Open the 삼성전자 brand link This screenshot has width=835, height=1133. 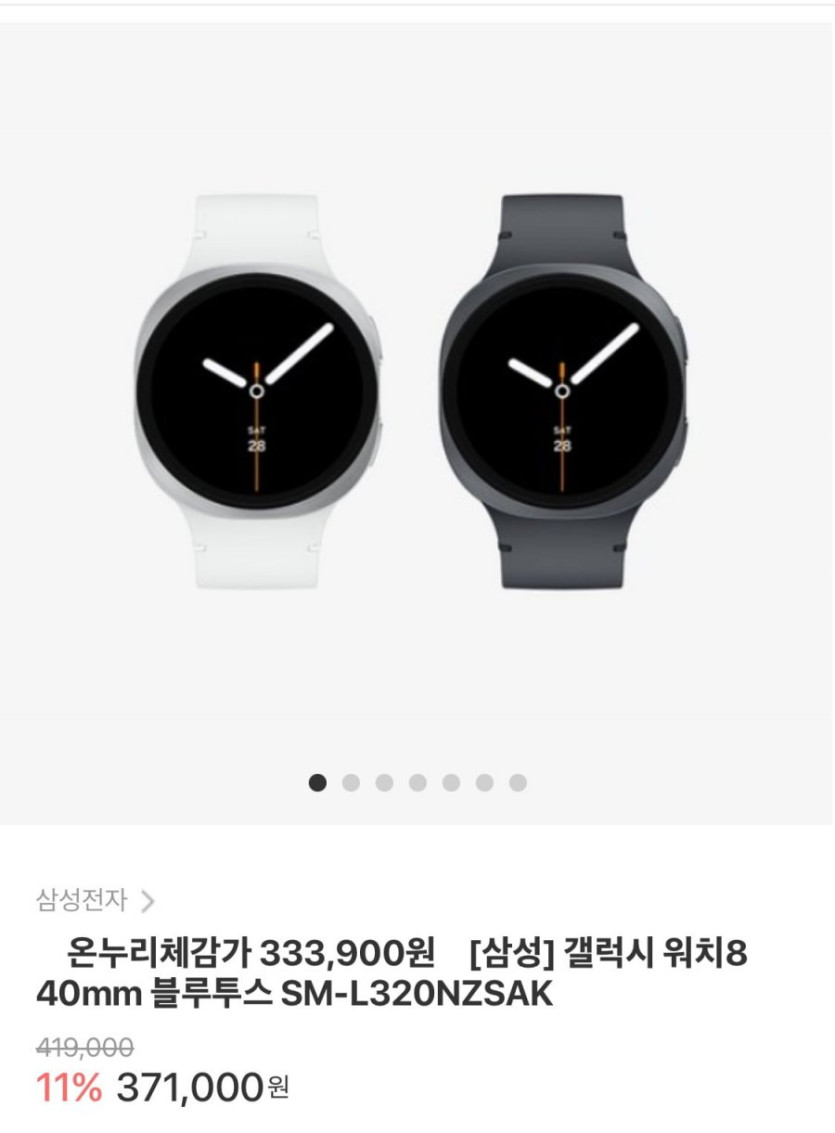(x=95, y=901)
